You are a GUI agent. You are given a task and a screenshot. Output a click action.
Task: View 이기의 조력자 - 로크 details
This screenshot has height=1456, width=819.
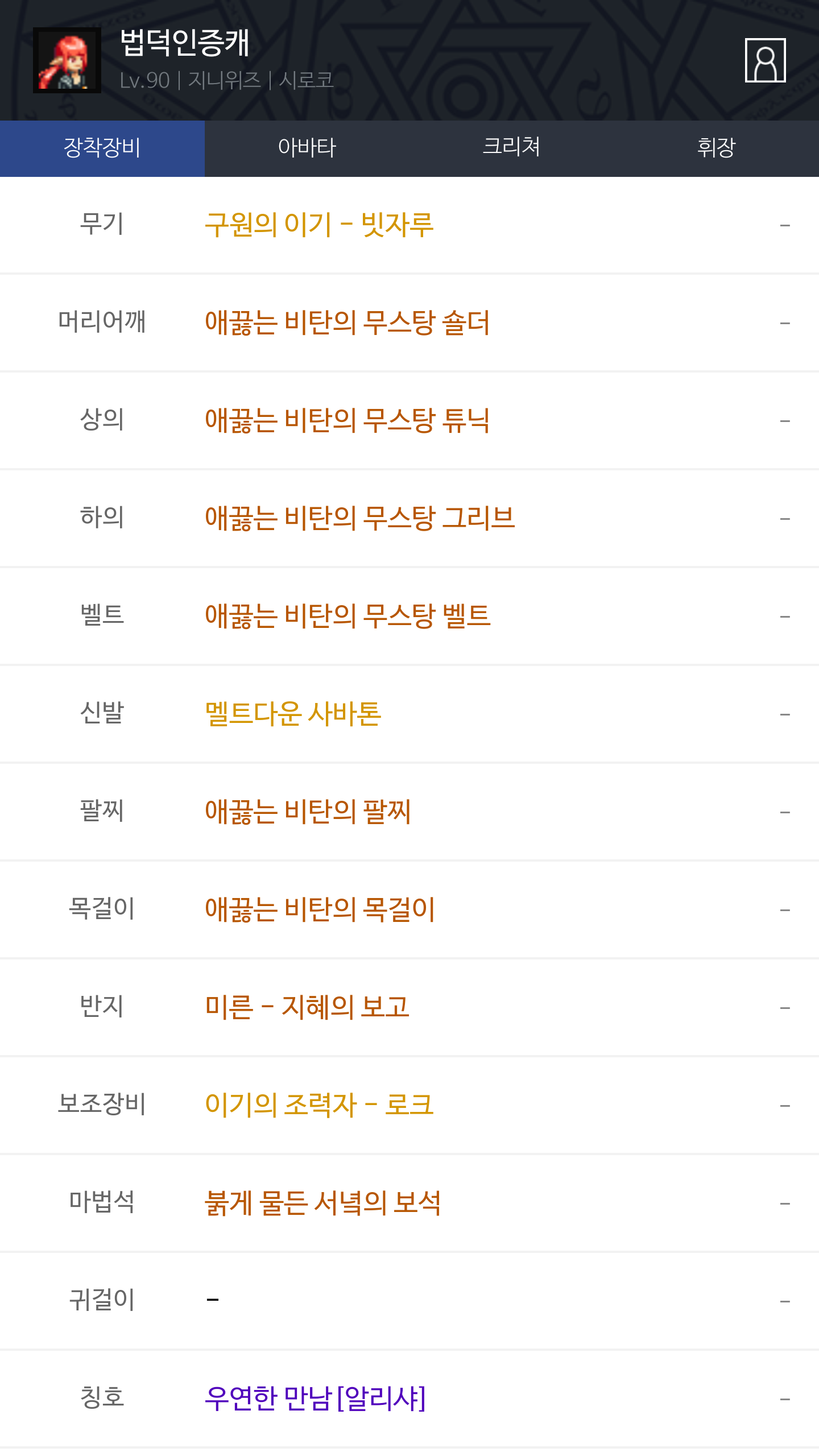(x=319, y=1105)
